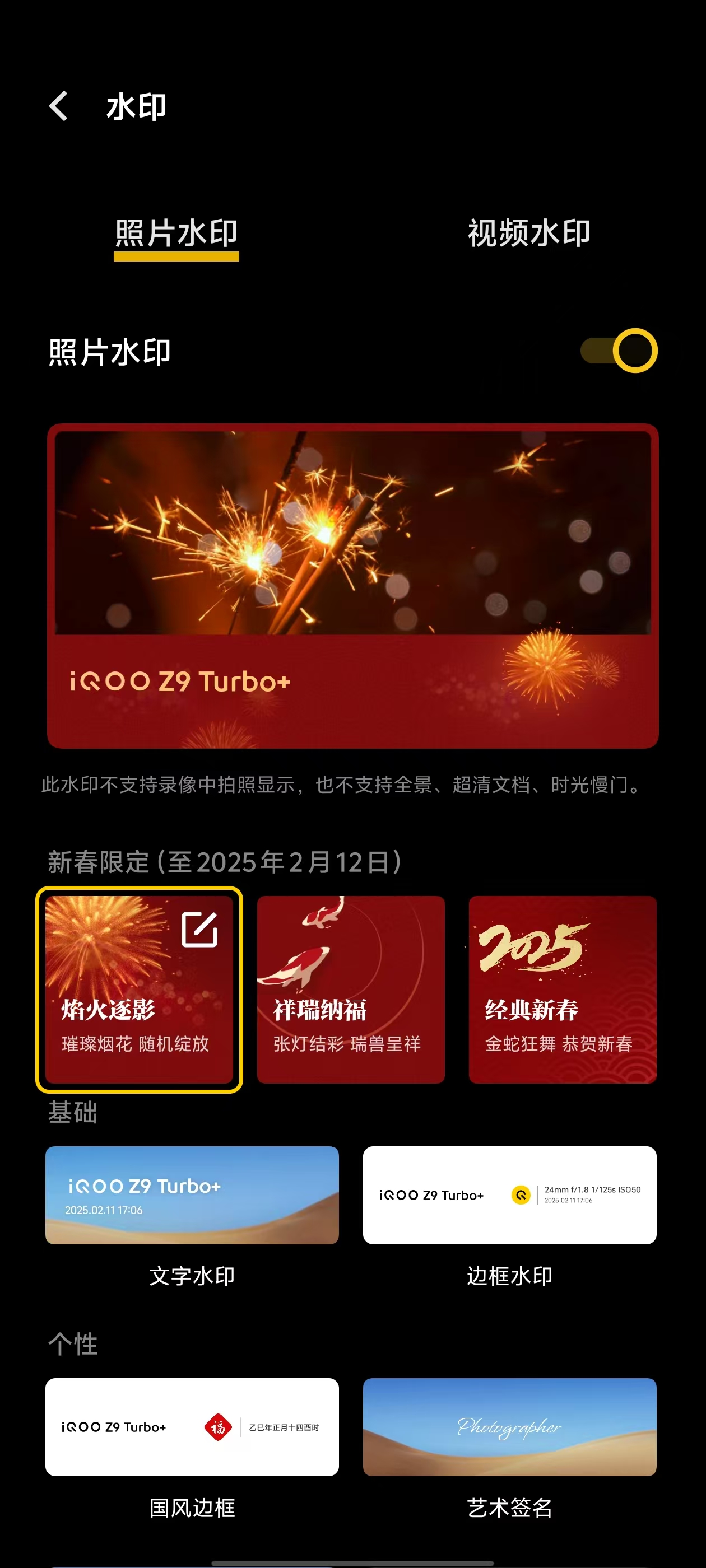
Task: Pick the 艺术签名 personalized watermark
Action: point(509,1427)
